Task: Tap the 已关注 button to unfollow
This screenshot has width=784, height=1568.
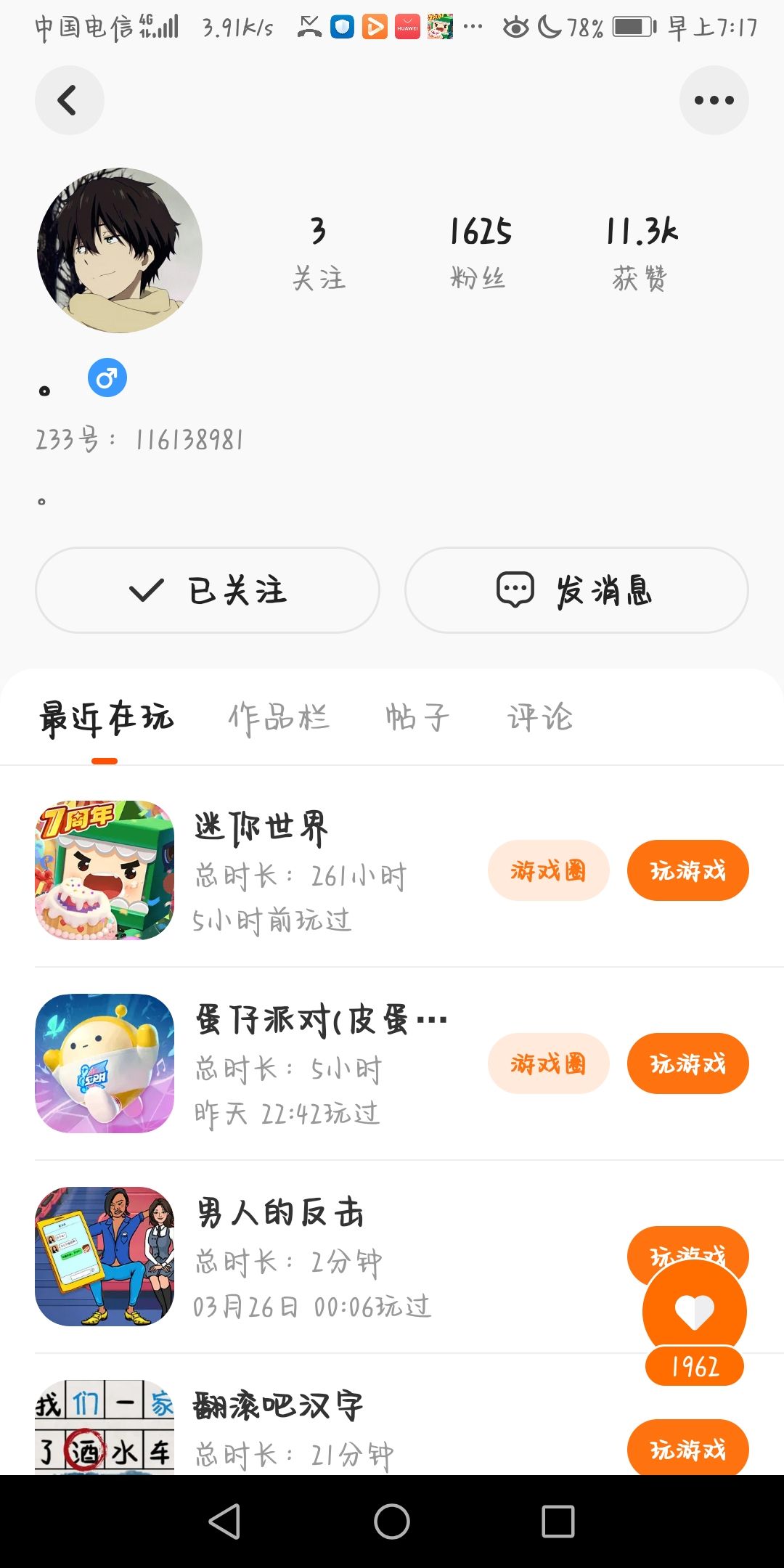Action: 208,590
